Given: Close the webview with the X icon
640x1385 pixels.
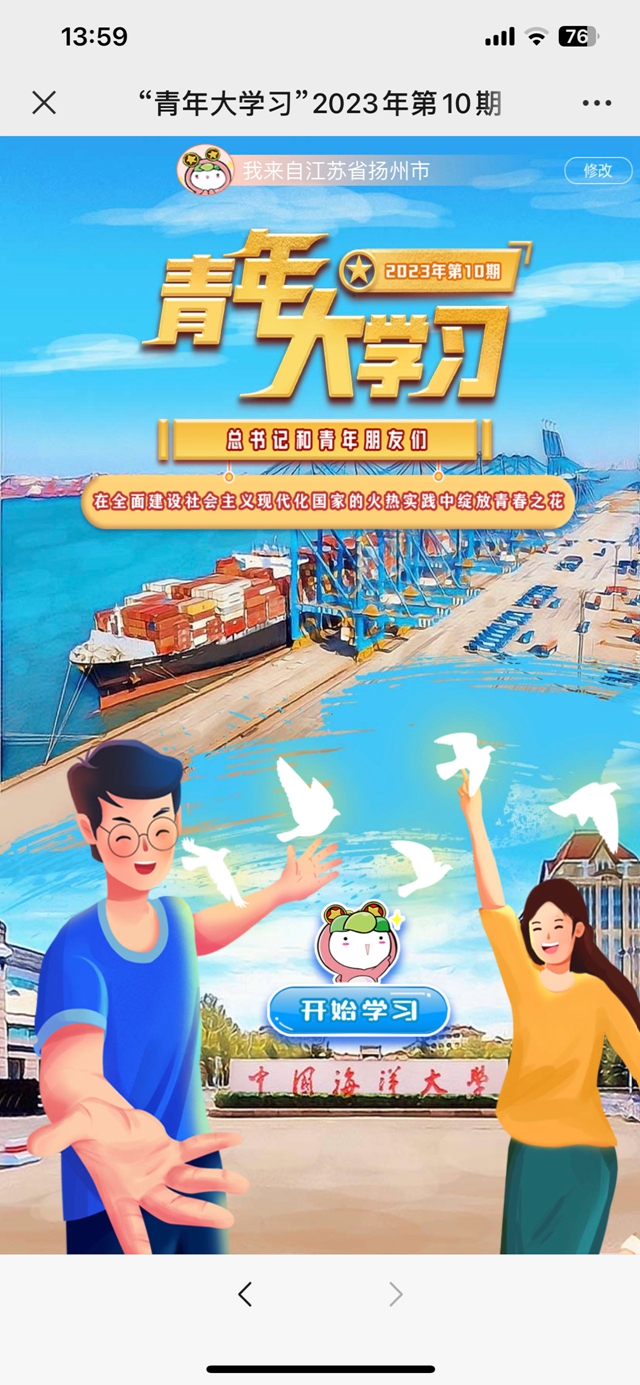Looking at the screenshot, I should pyautogui.click(x=44, y=102).
